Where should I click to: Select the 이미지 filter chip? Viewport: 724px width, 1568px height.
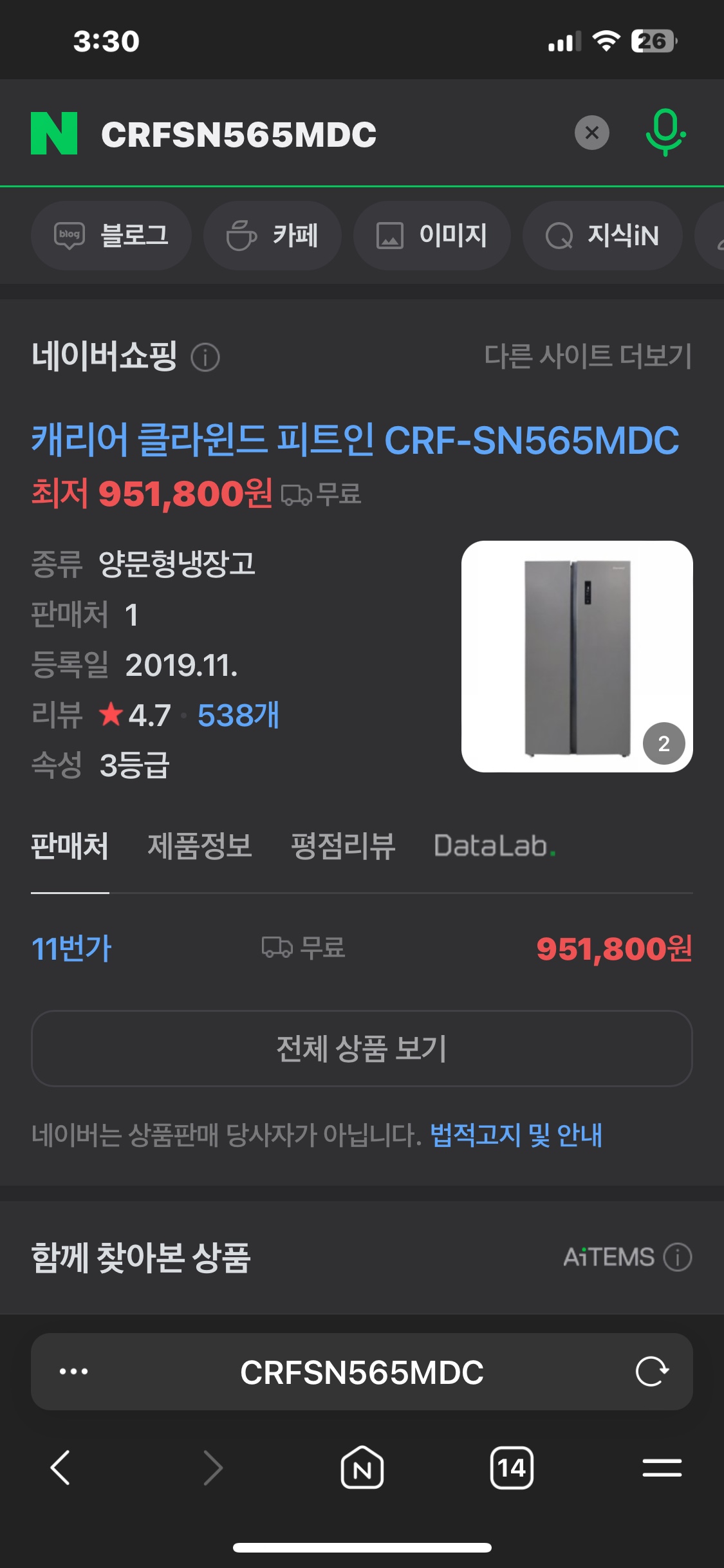pyautogui.click(x=432, y=236)
